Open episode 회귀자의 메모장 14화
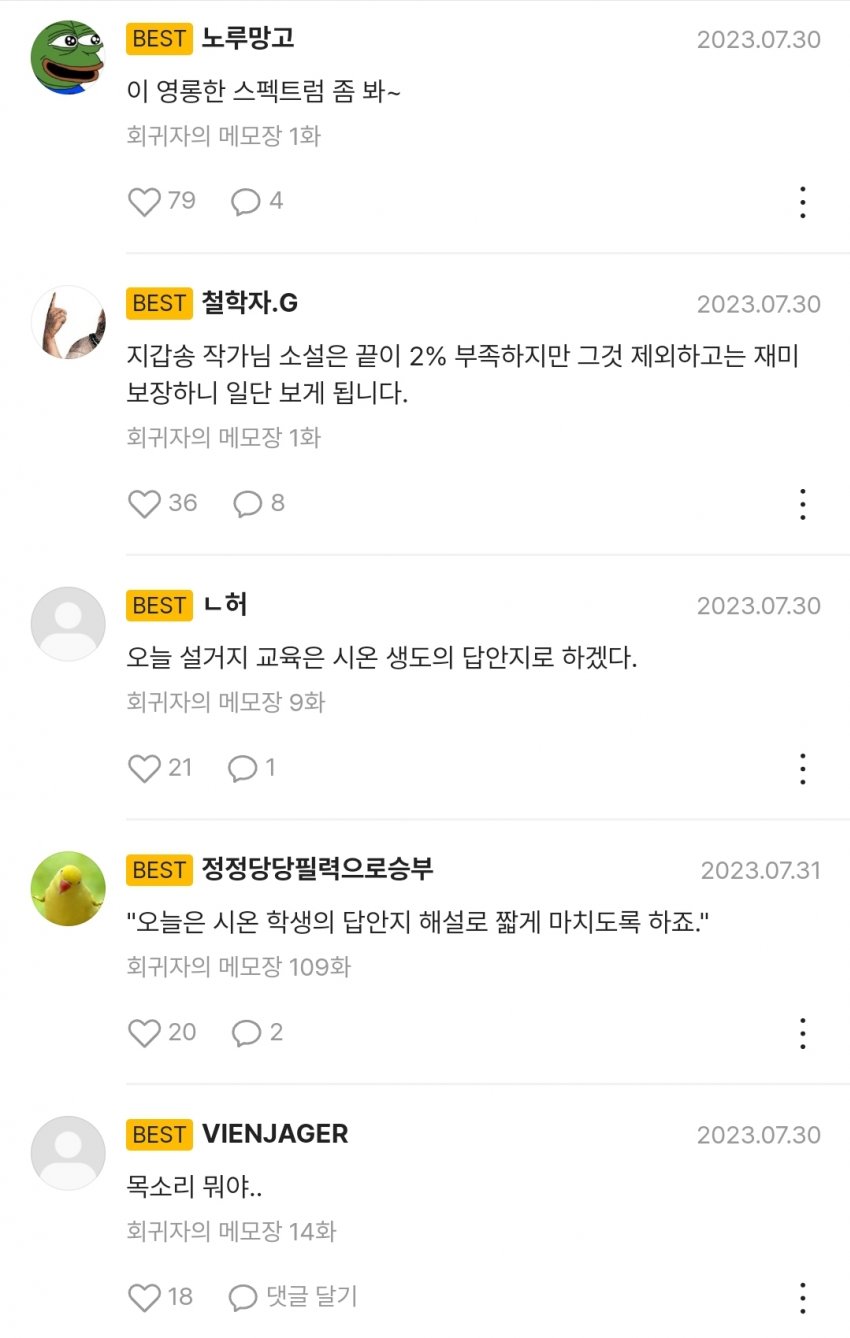The width and height of the screenshot is (850, 1338). point(232,1232)
